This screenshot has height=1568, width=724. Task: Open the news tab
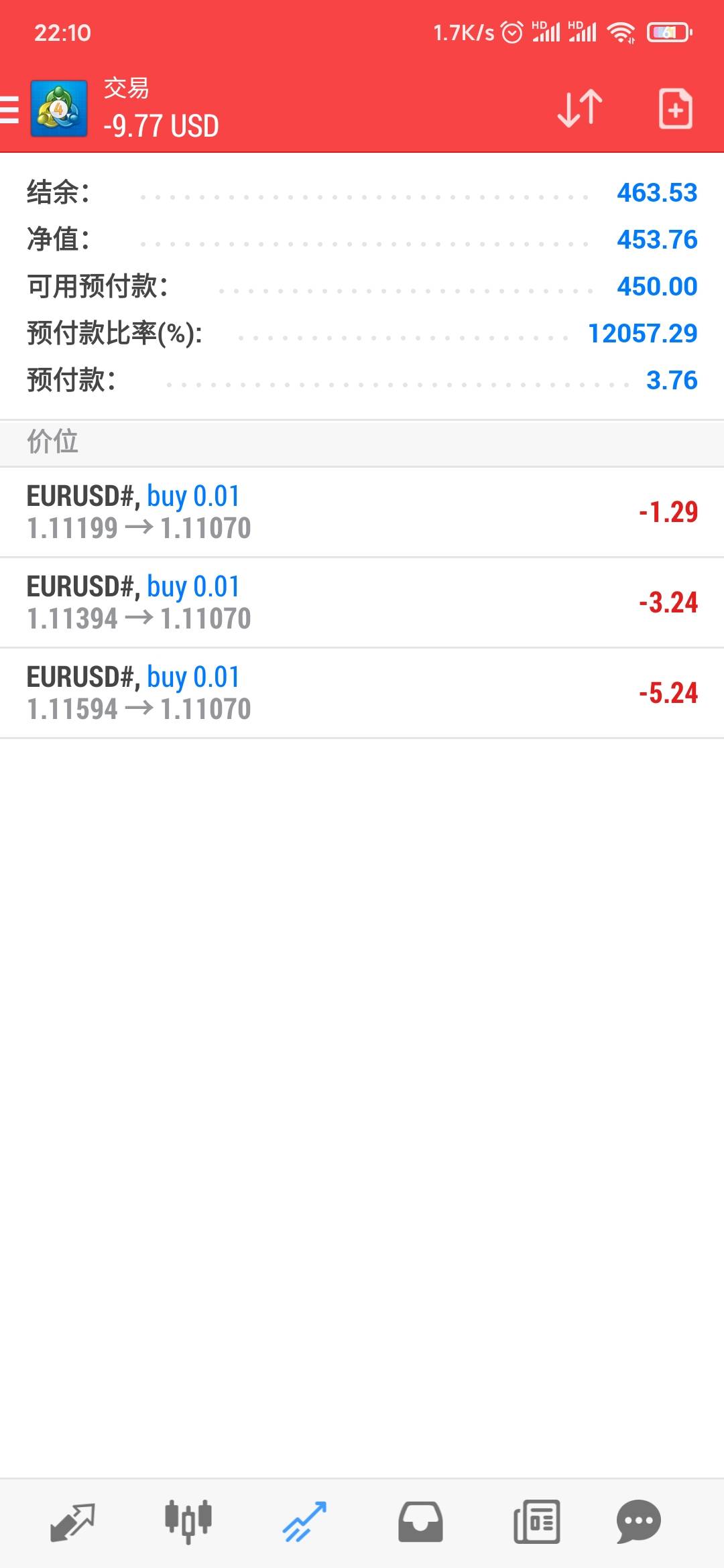pyautogui.click(x=536, y=1521)
